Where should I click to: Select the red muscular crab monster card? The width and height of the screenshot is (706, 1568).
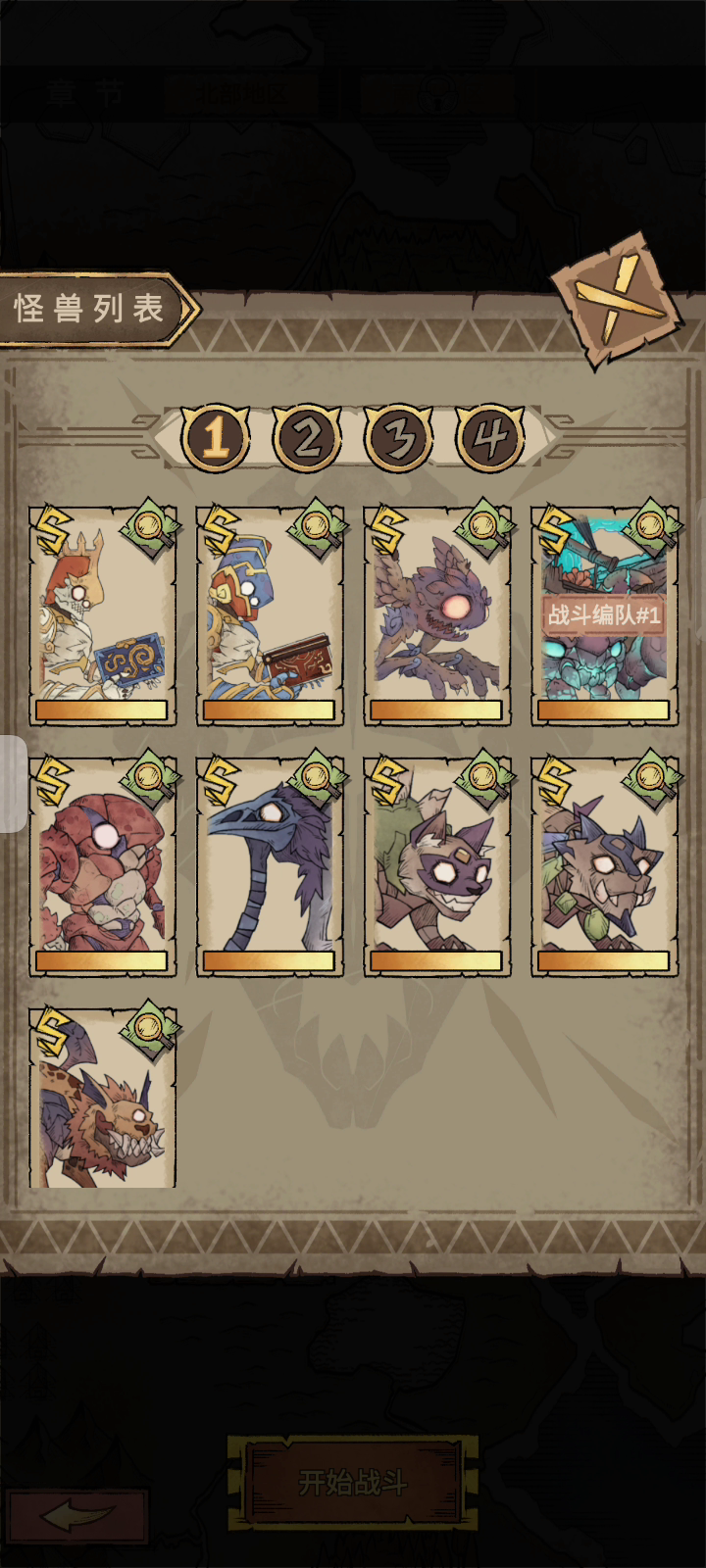pos(103,867)
